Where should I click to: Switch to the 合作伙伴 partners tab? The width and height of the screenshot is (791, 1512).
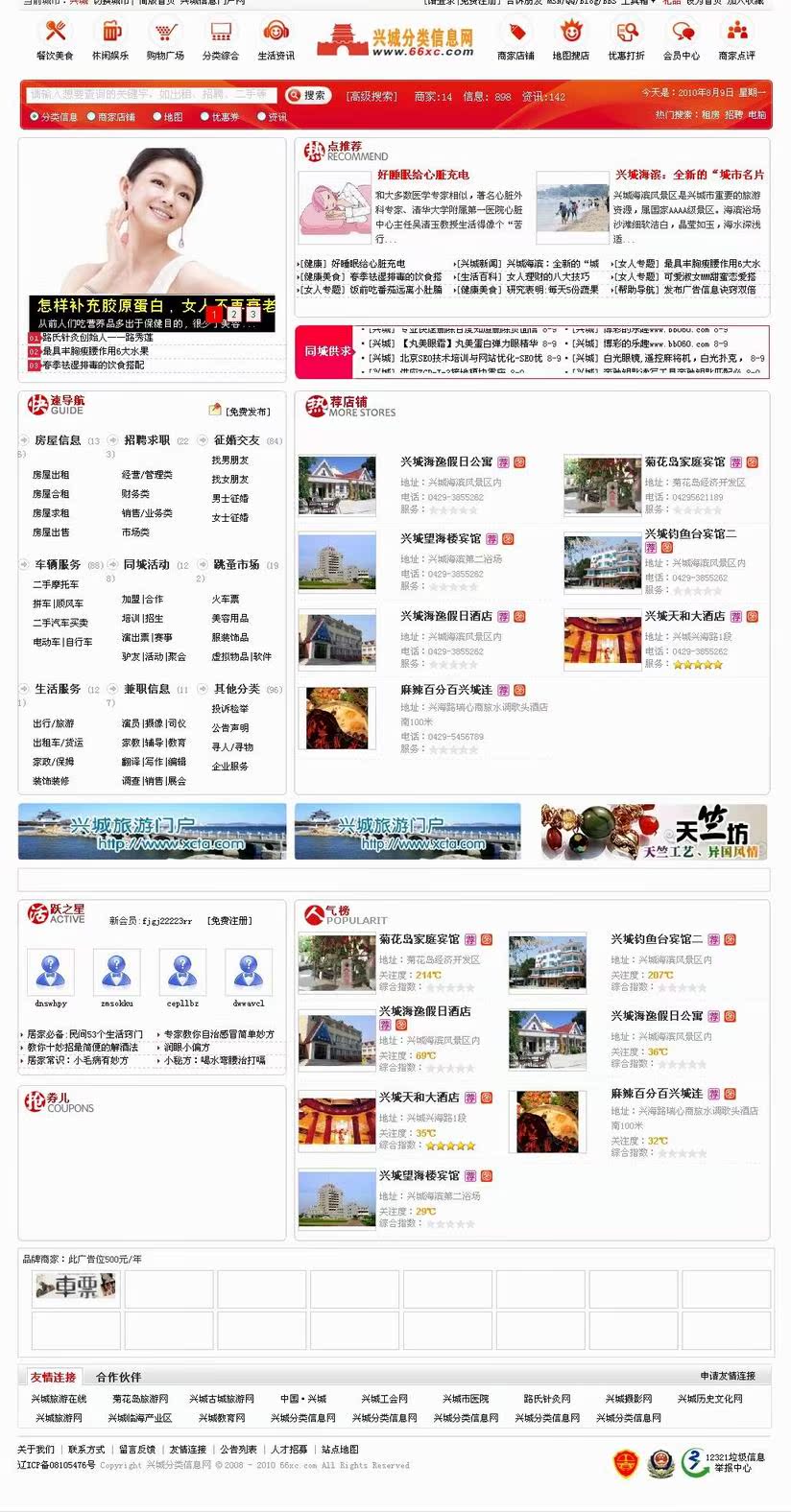117,1376
